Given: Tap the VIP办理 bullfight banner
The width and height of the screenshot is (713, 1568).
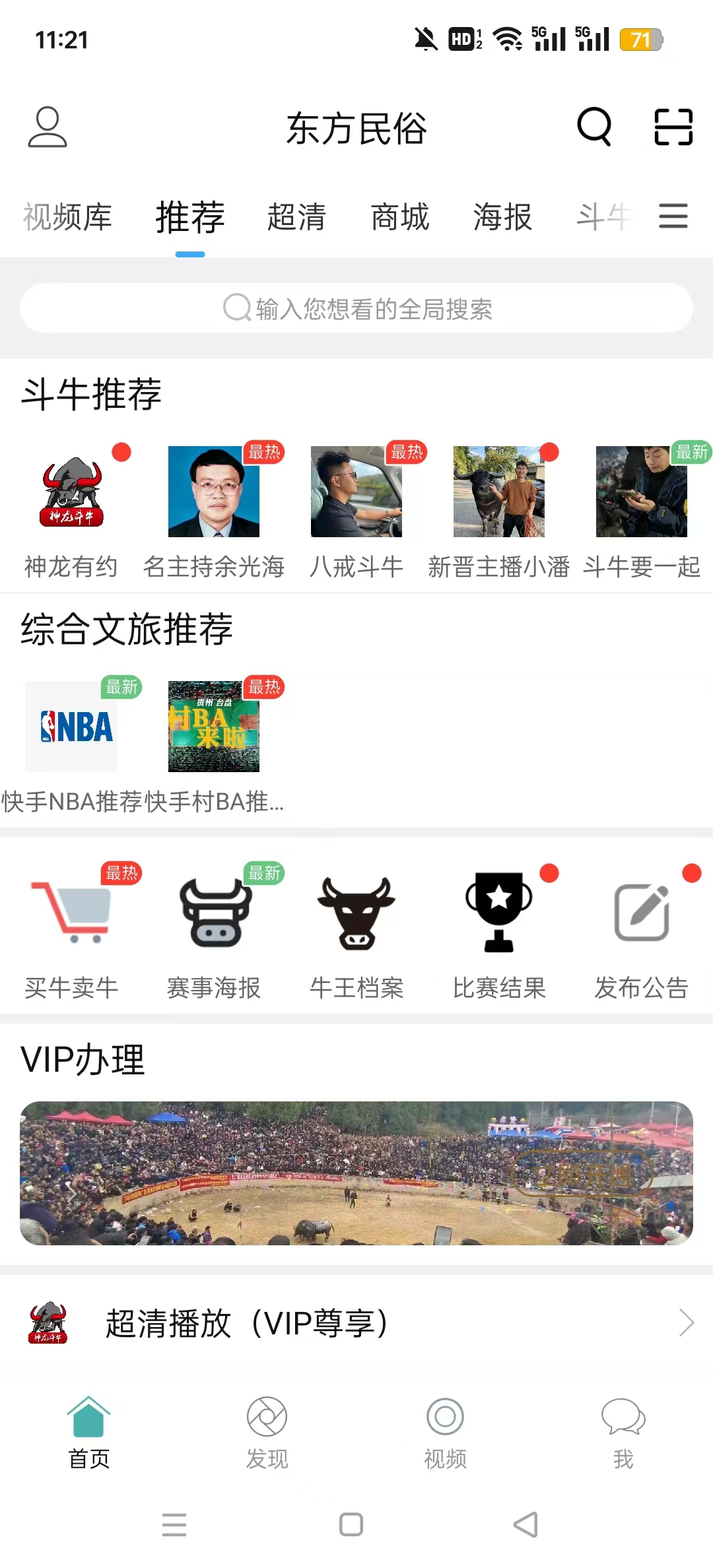Looking at the screenshot, I should 356,1173.
